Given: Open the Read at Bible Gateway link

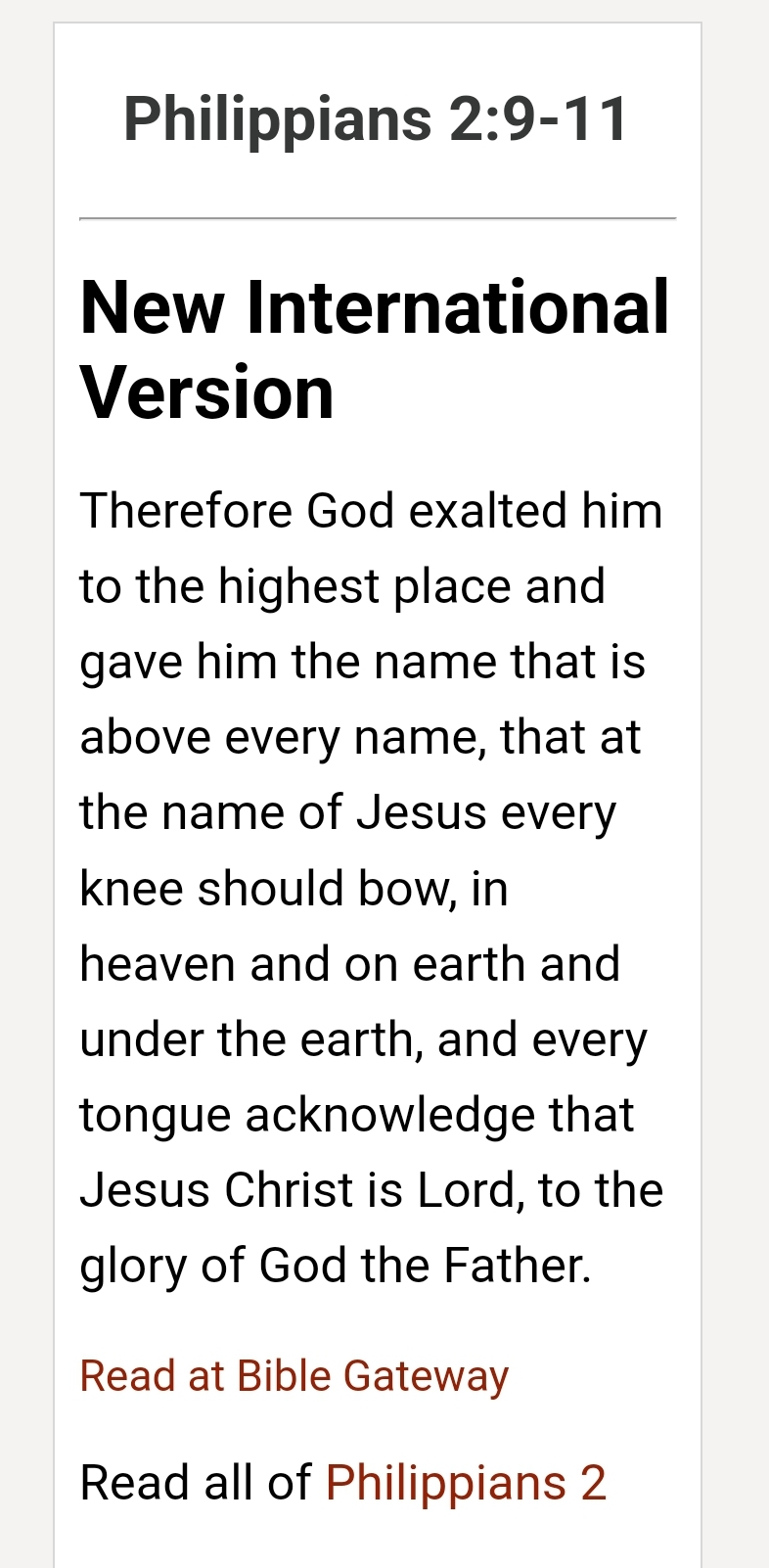Looking at the screenshot, I should 294,1376.
